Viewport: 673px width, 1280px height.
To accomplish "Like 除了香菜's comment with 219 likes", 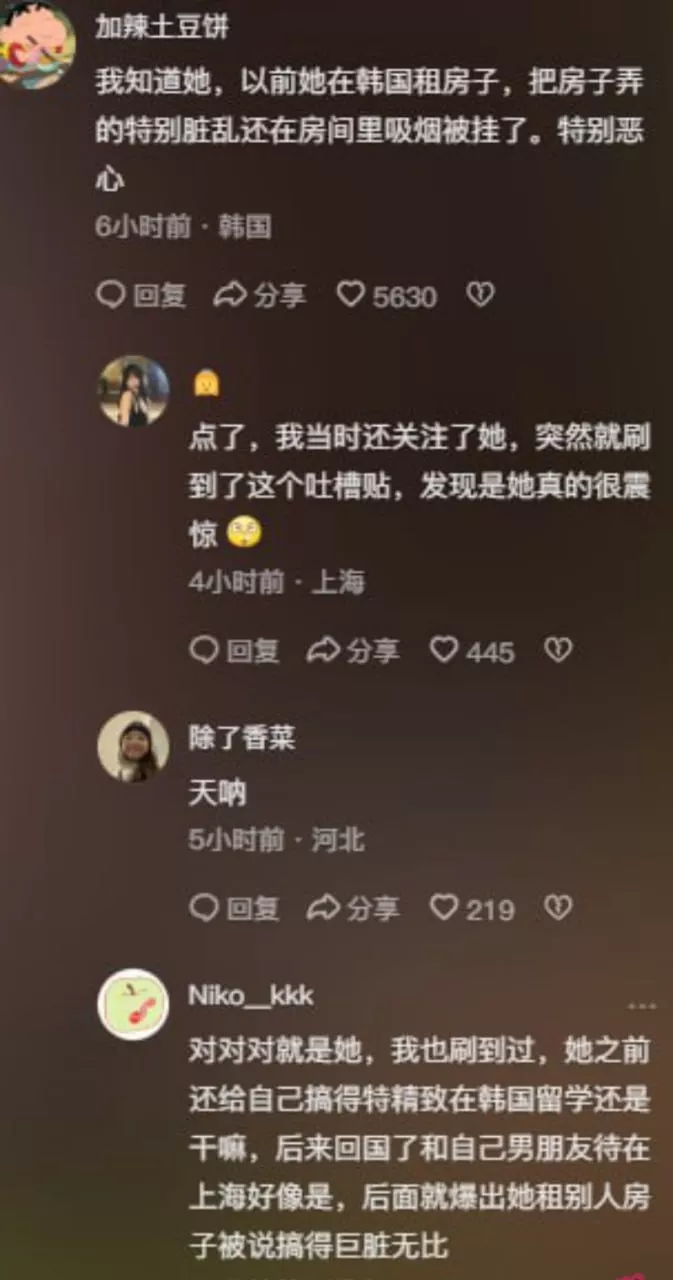I will 472,908.
